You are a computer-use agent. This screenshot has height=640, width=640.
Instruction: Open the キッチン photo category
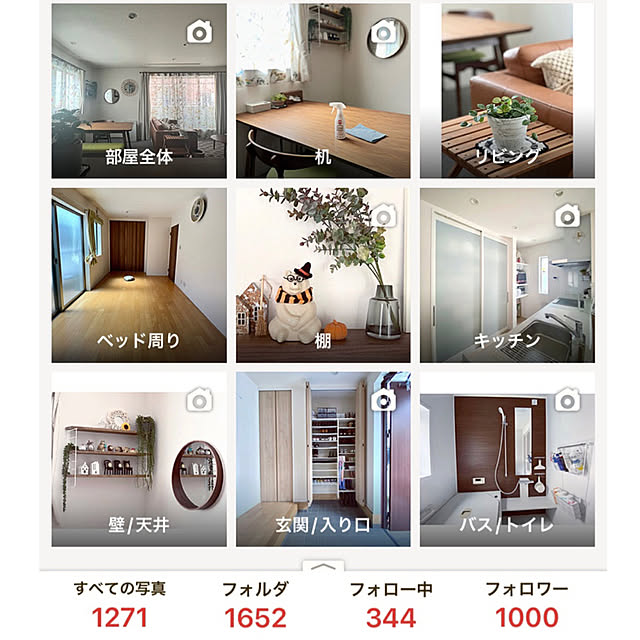coord(507,275)
